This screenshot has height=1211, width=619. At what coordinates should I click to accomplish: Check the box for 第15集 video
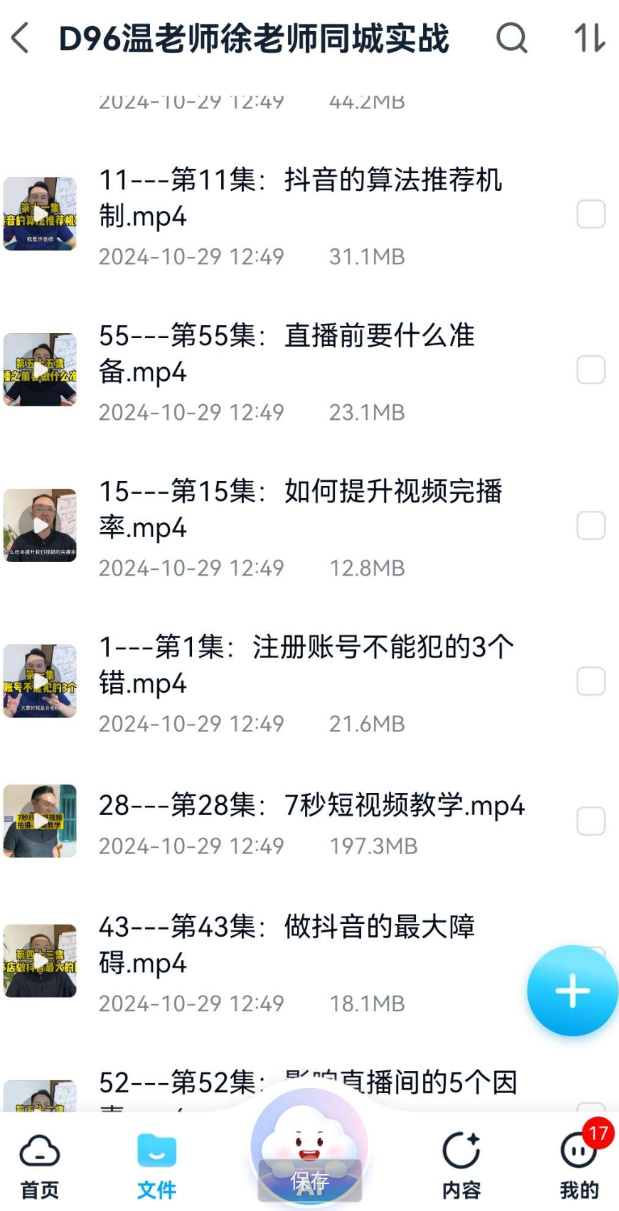(x=591, y=525)
